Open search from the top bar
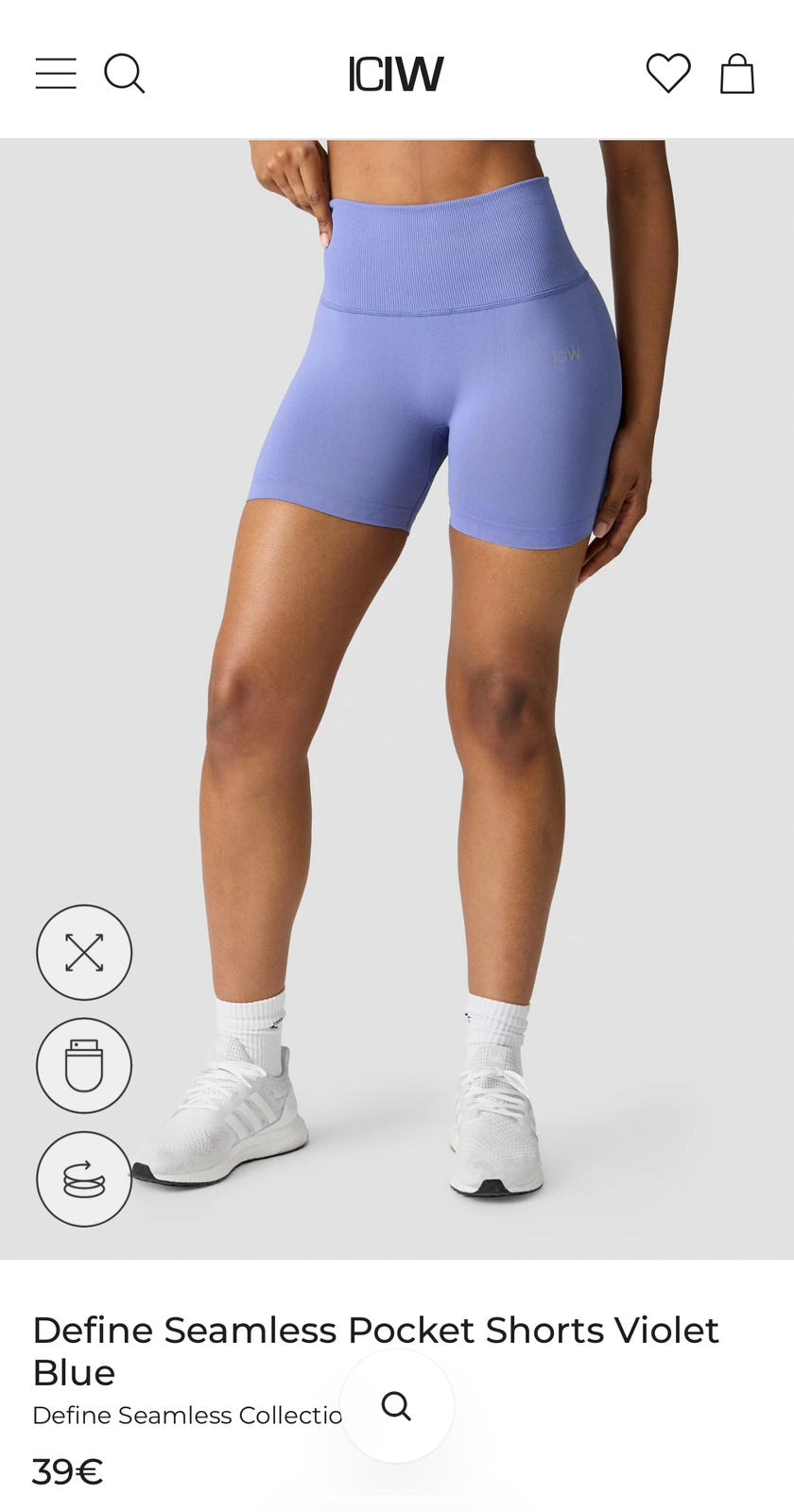The image size is (794, 1512). (124, 74)
